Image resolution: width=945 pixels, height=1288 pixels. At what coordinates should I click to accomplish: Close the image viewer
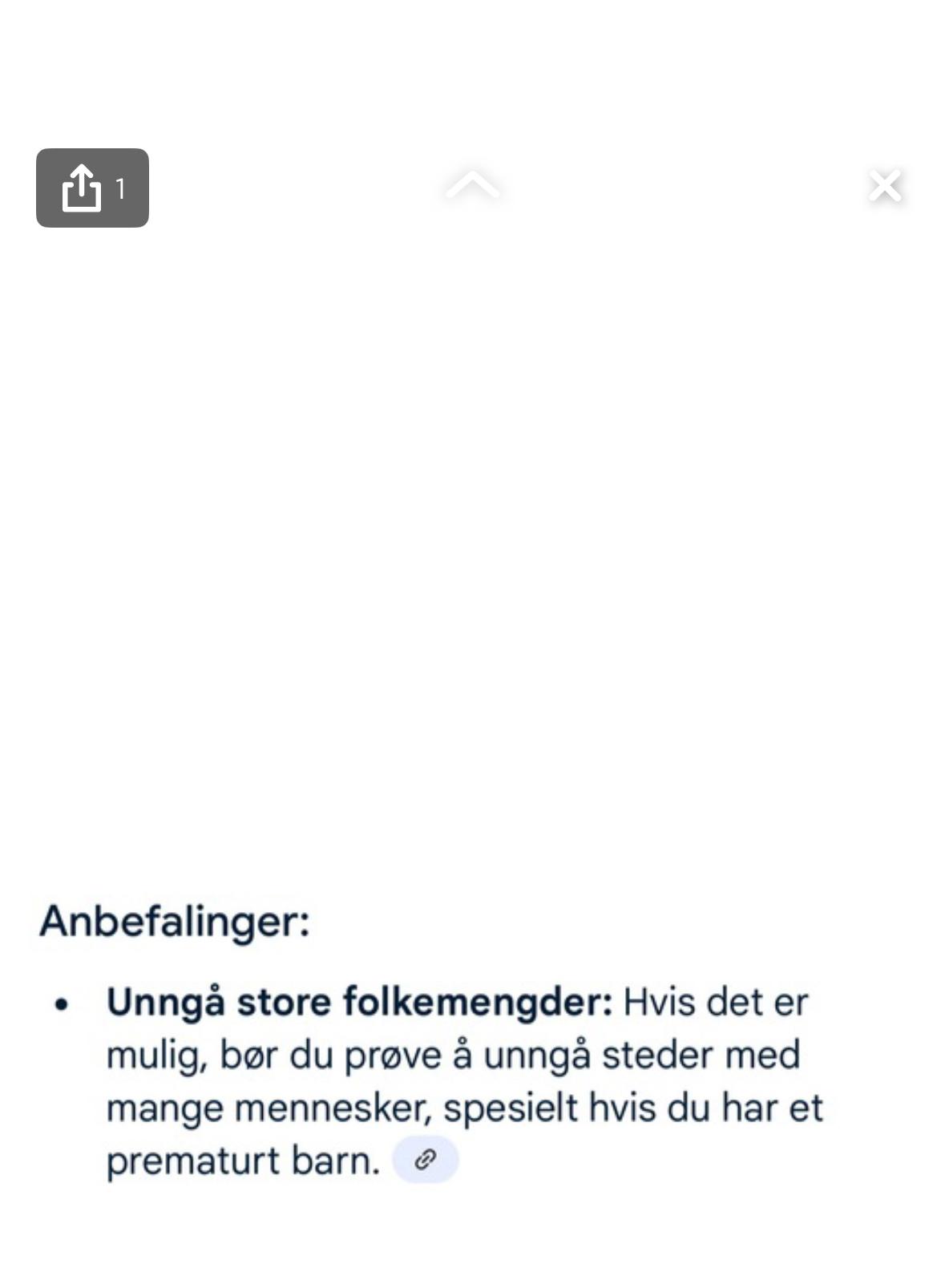tap(885, 186)
